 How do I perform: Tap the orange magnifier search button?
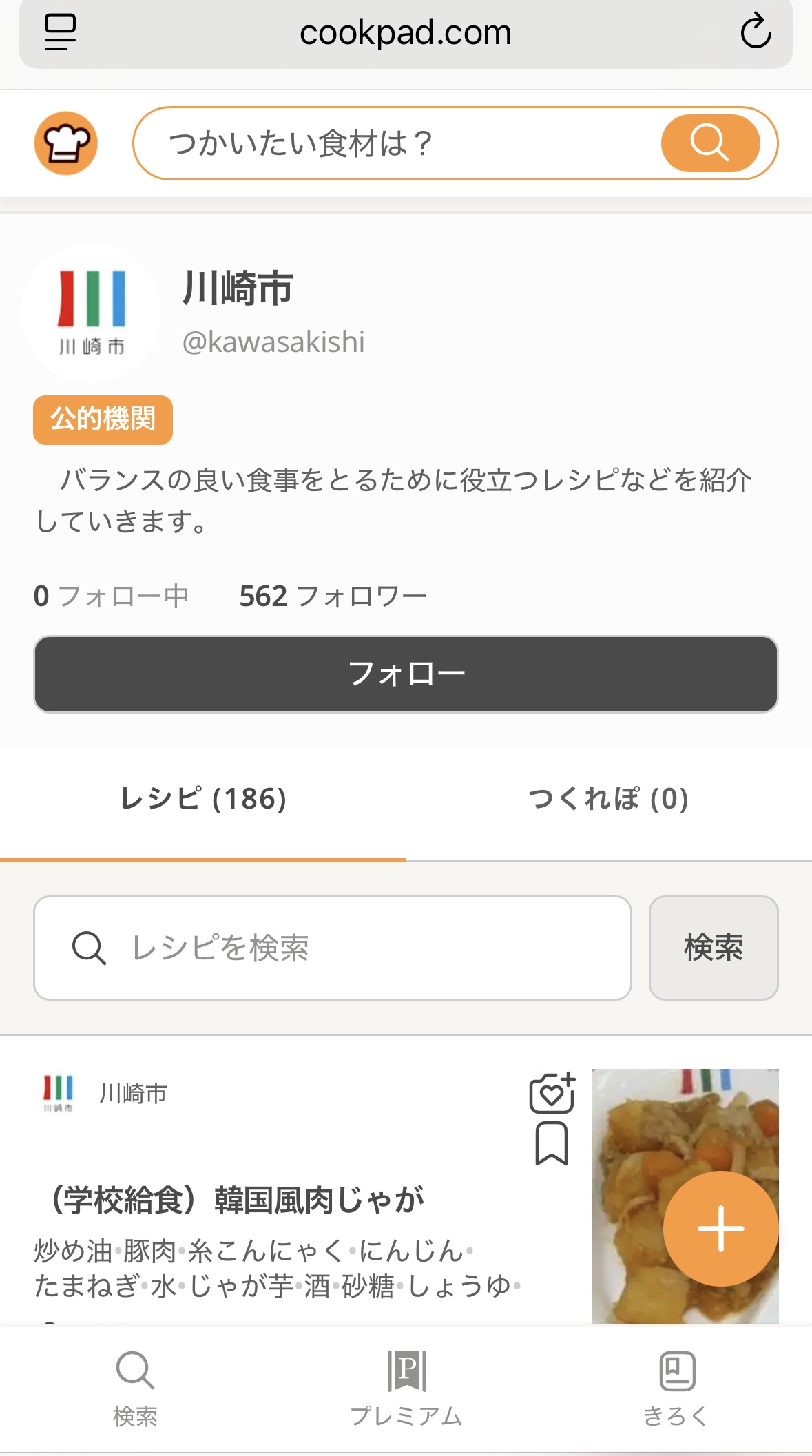pos(709,143)
